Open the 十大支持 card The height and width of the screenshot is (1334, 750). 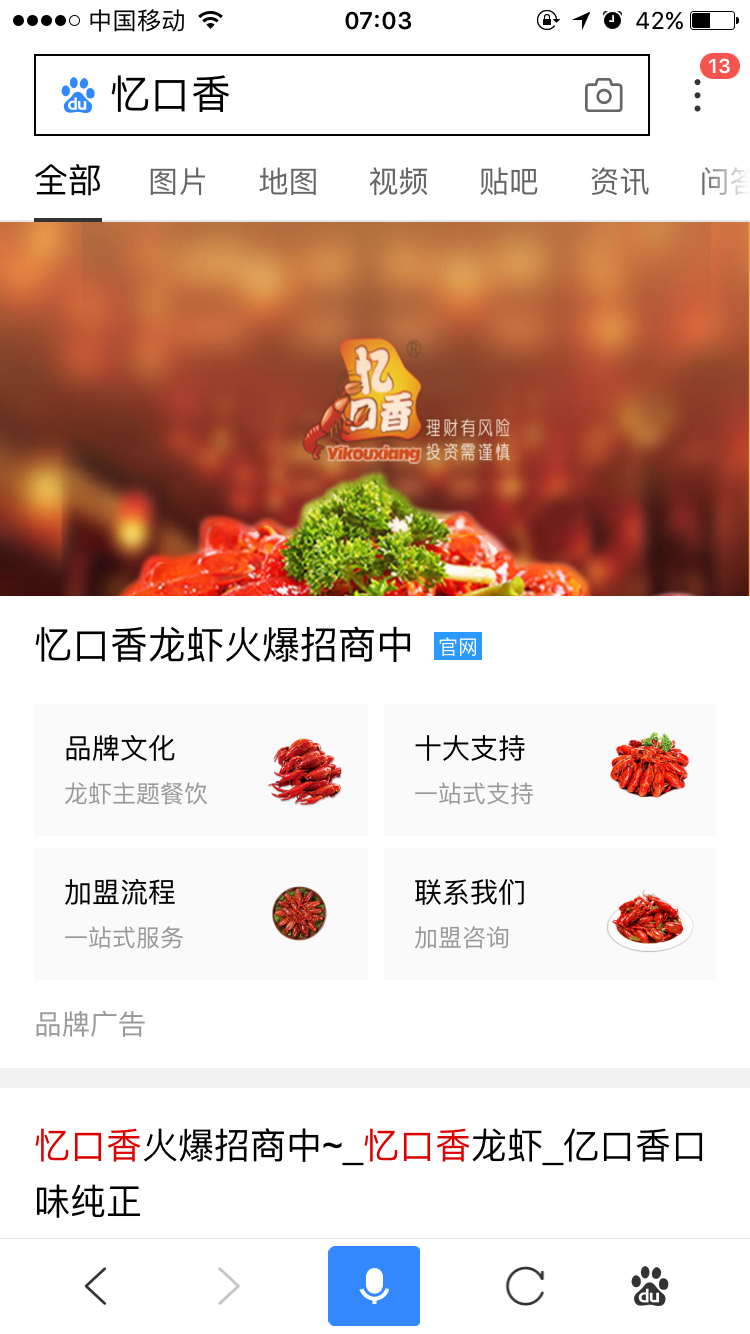coord(549,769)
